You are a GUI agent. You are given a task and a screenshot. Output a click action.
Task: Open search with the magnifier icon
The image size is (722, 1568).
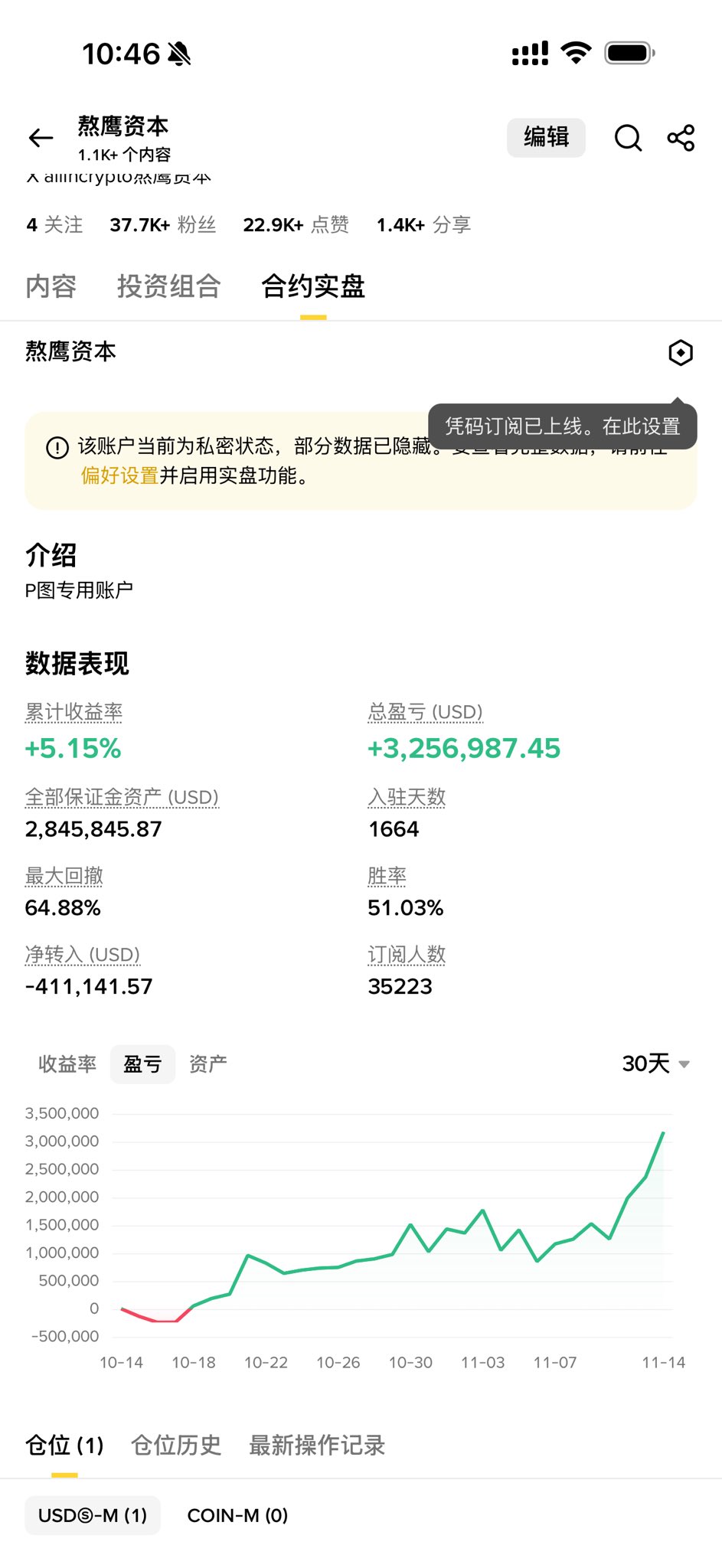628,138
